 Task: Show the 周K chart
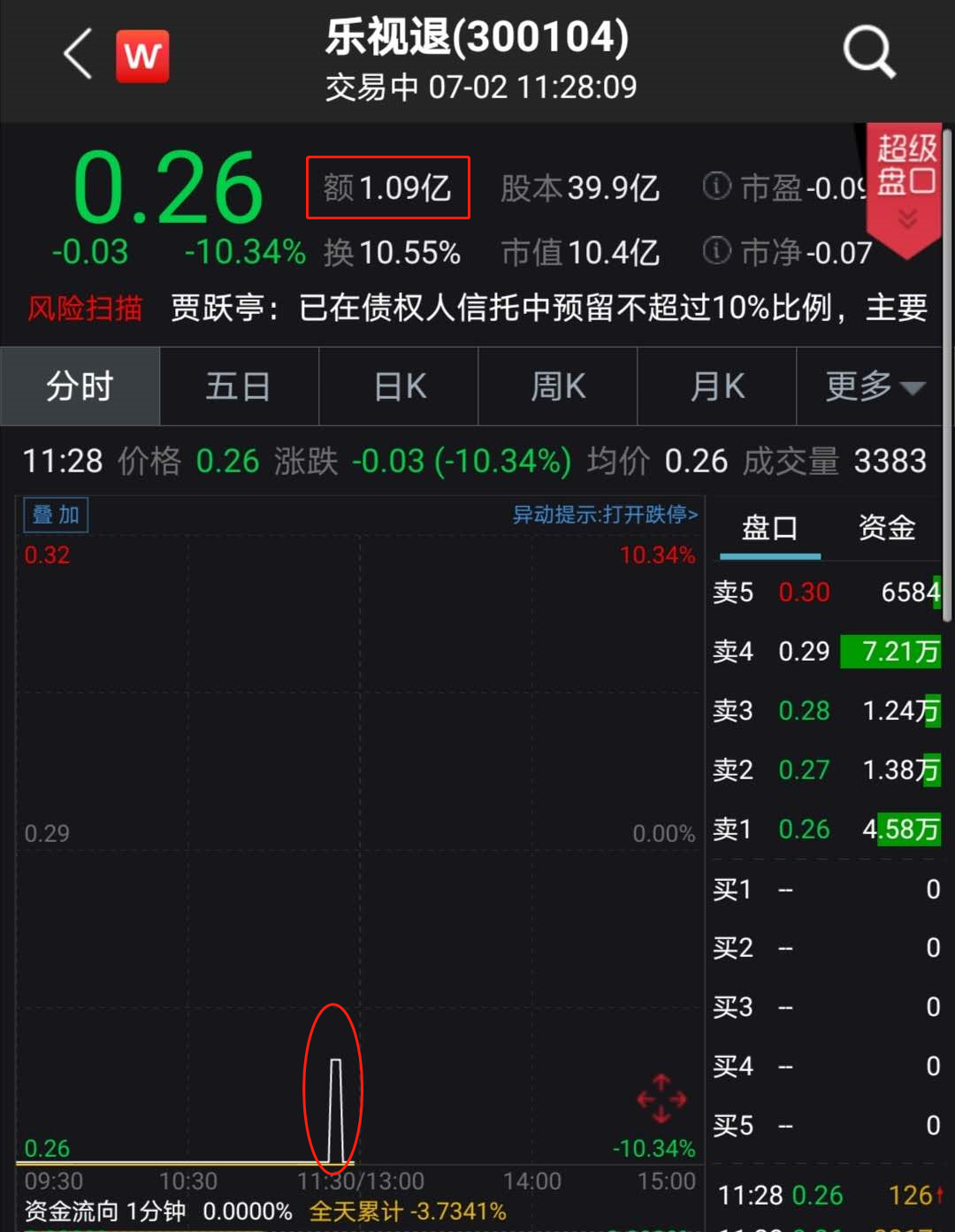click(x=558, y=386)
